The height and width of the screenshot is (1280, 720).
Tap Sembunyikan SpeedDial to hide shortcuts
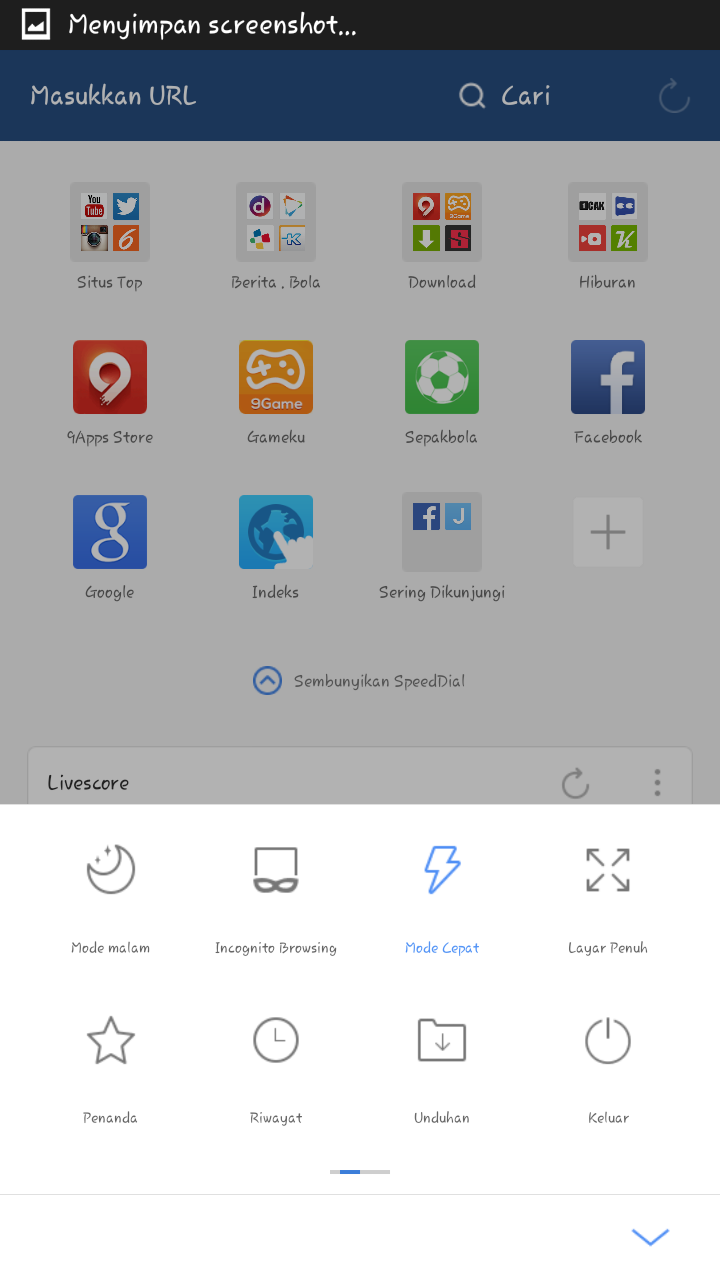pyautogui.click(x=360, y=681)
